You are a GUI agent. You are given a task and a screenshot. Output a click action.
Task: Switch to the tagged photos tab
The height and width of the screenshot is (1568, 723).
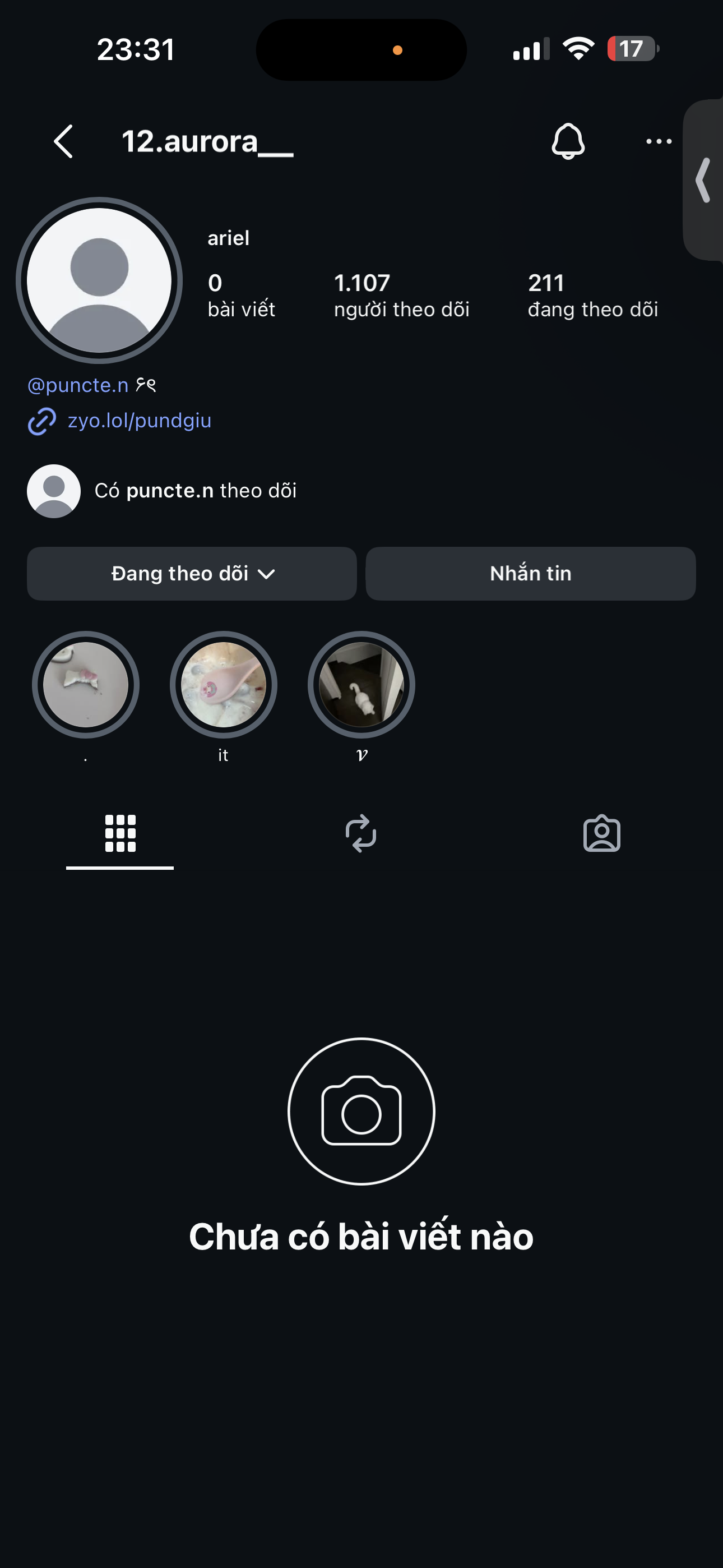click(x=602, y=833)
